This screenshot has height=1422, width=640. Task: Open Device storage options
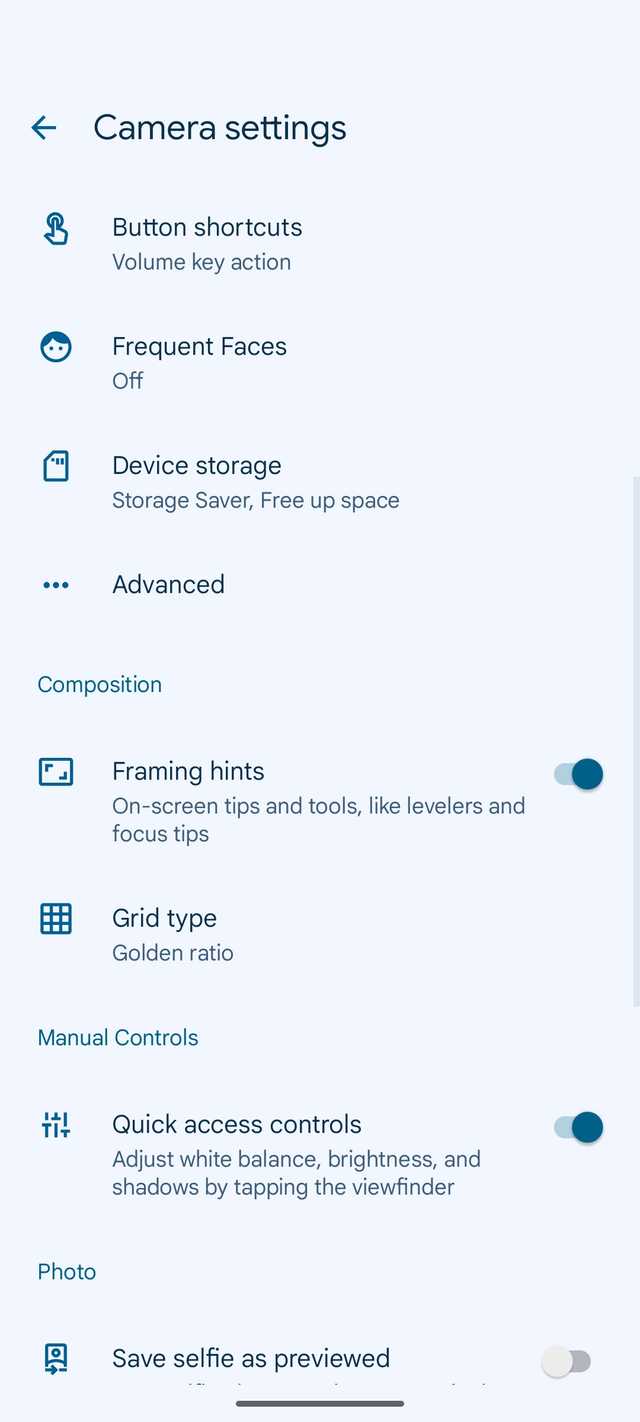(x=255, y=481)
